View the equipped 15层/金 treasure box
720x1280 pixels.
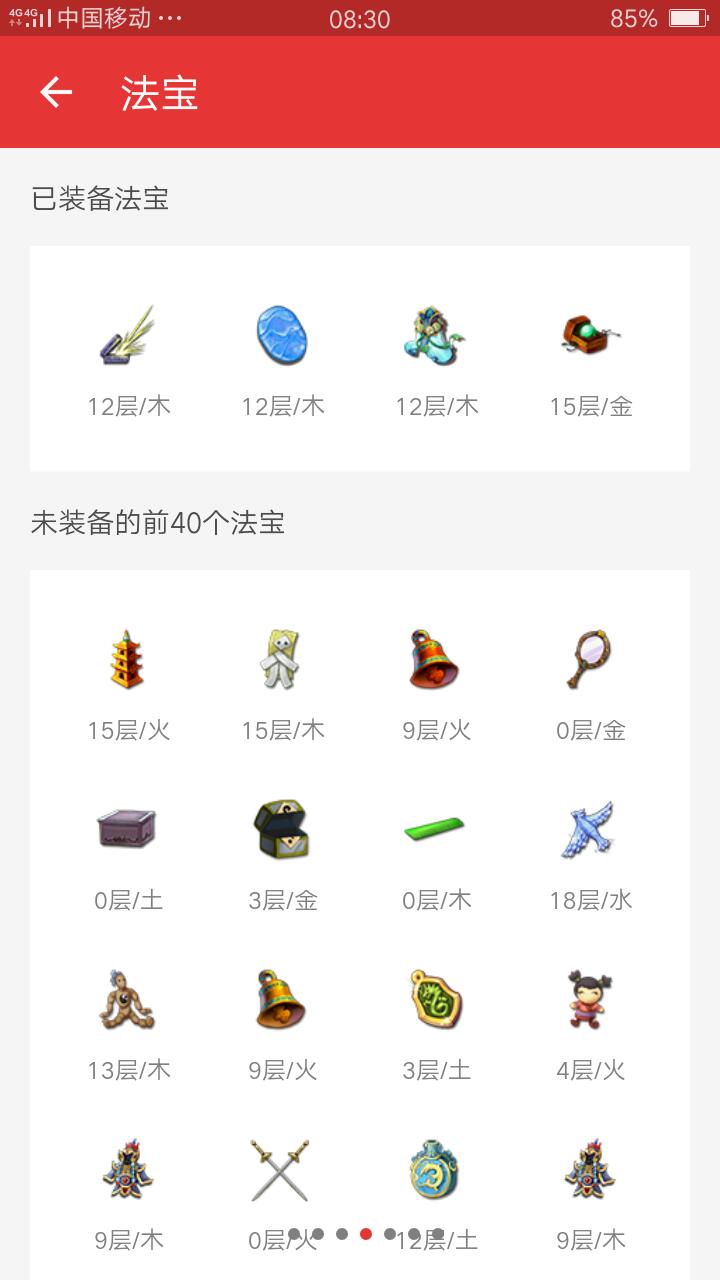pyautogui.click(x=590, y=336)
